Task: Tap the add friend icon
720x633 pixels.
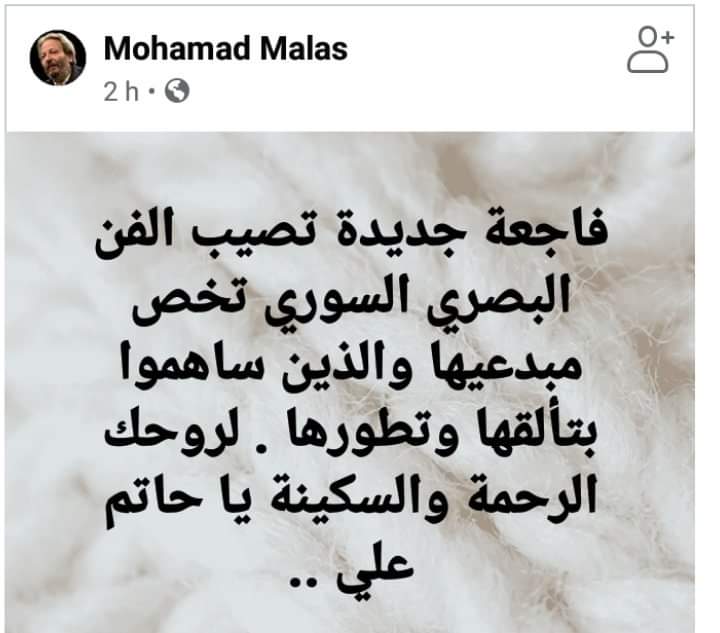Action: (651, 50)
